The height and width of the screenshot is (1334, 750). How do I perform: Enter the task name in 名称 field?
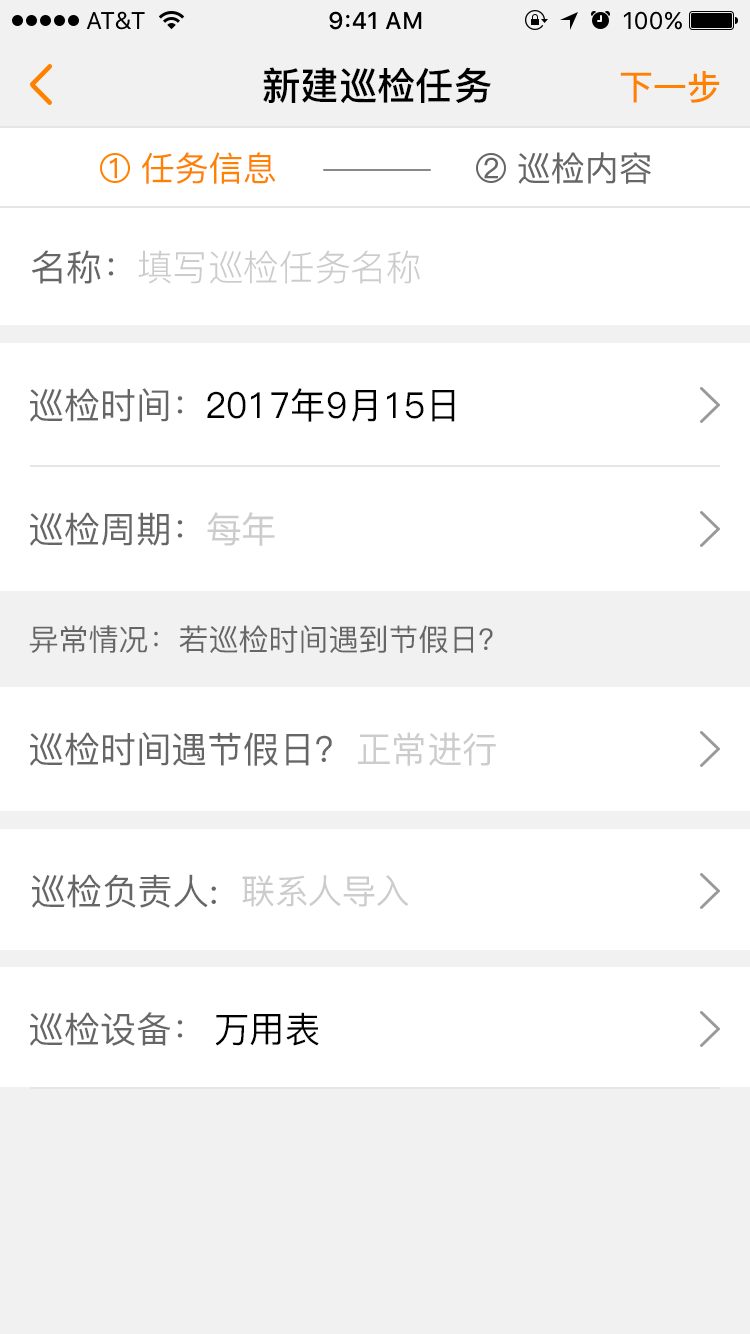pos(375,267)
